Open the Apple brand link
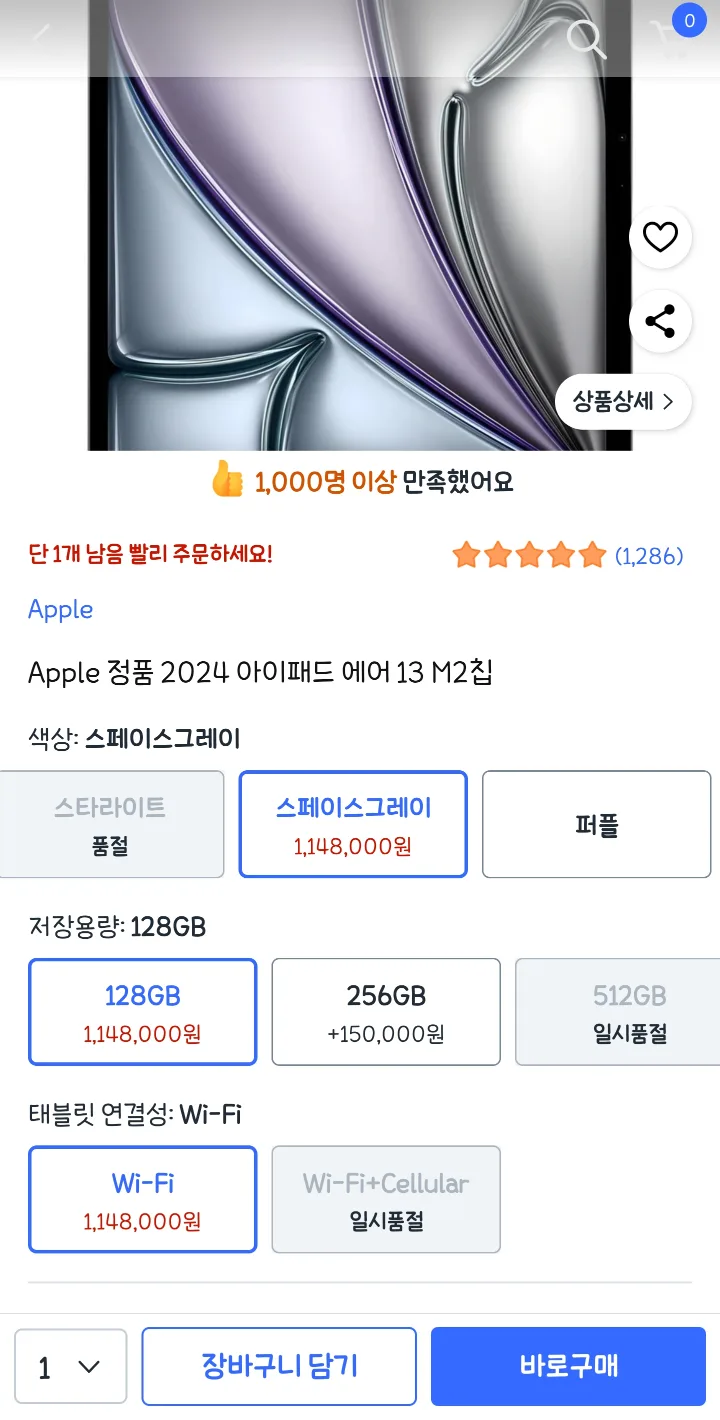 click(x=60, y=609)
